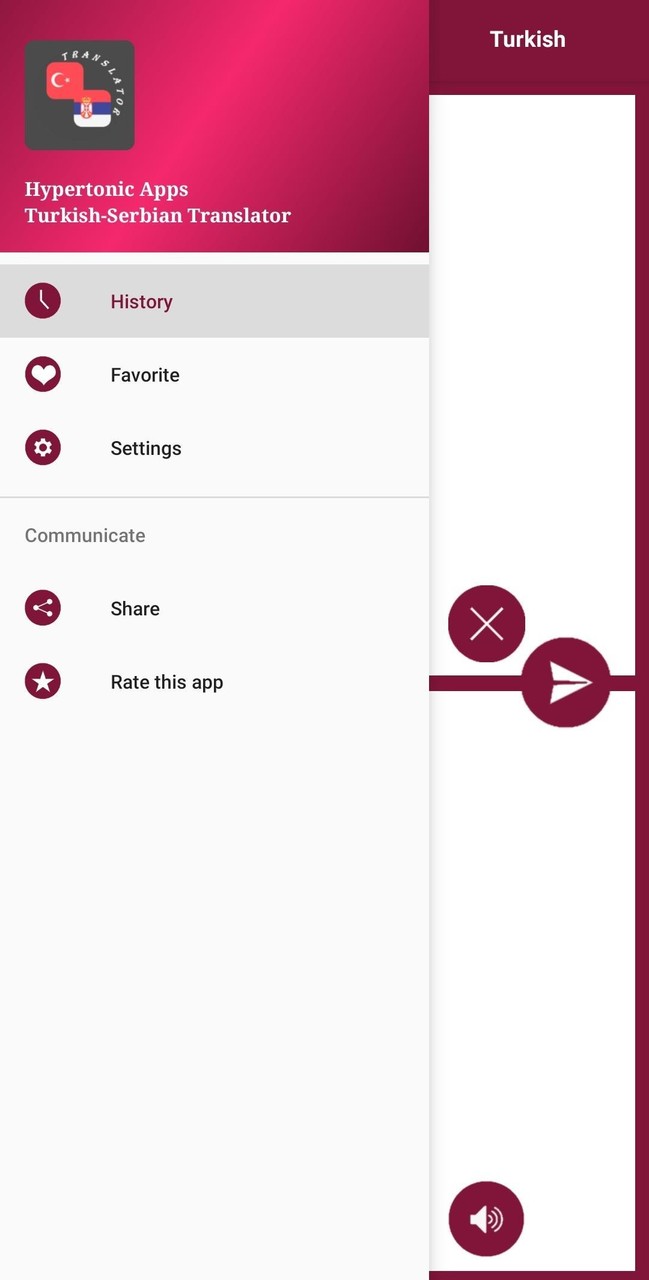Tap the Turkish language label
This screenshot has height=1280, width=649.
527,39
